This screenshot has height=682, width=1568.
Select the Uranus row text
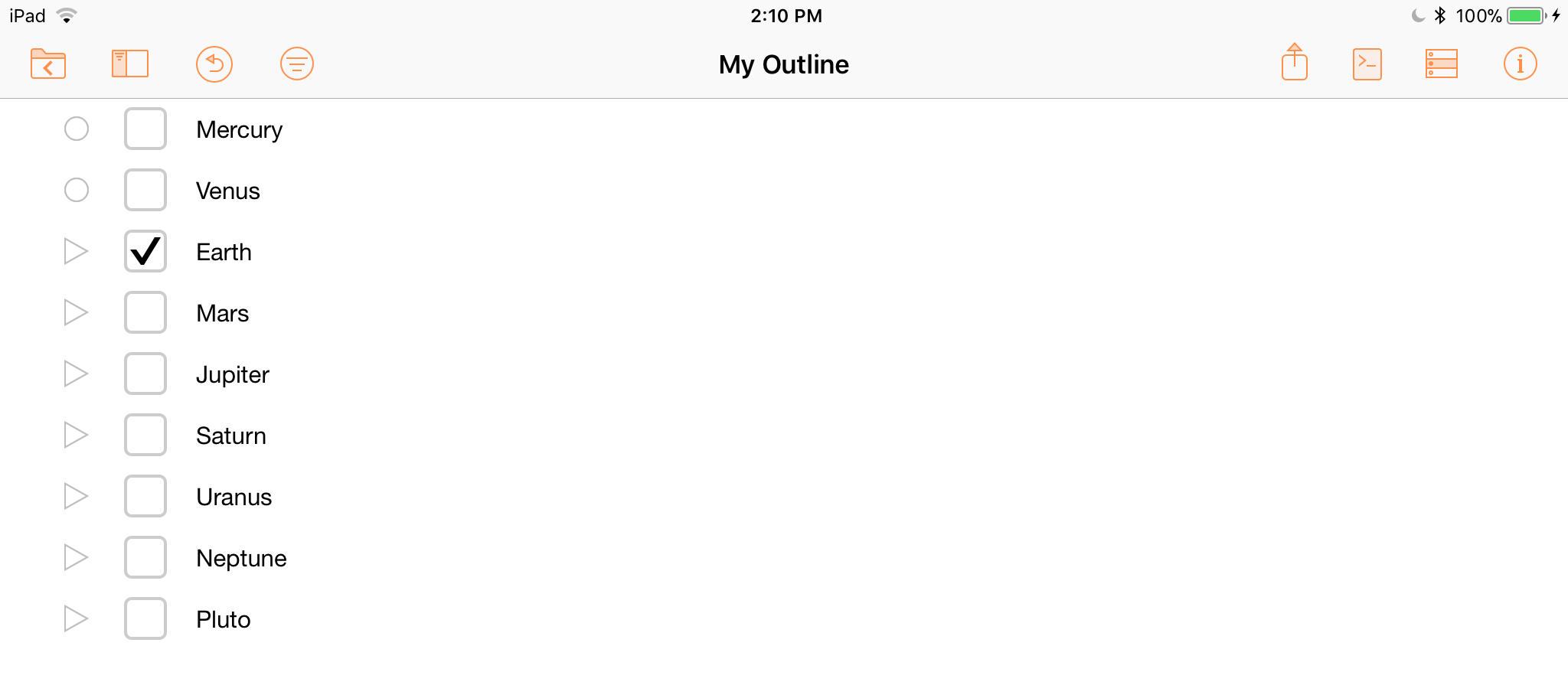pyautogui.click(x=234, y=497)
